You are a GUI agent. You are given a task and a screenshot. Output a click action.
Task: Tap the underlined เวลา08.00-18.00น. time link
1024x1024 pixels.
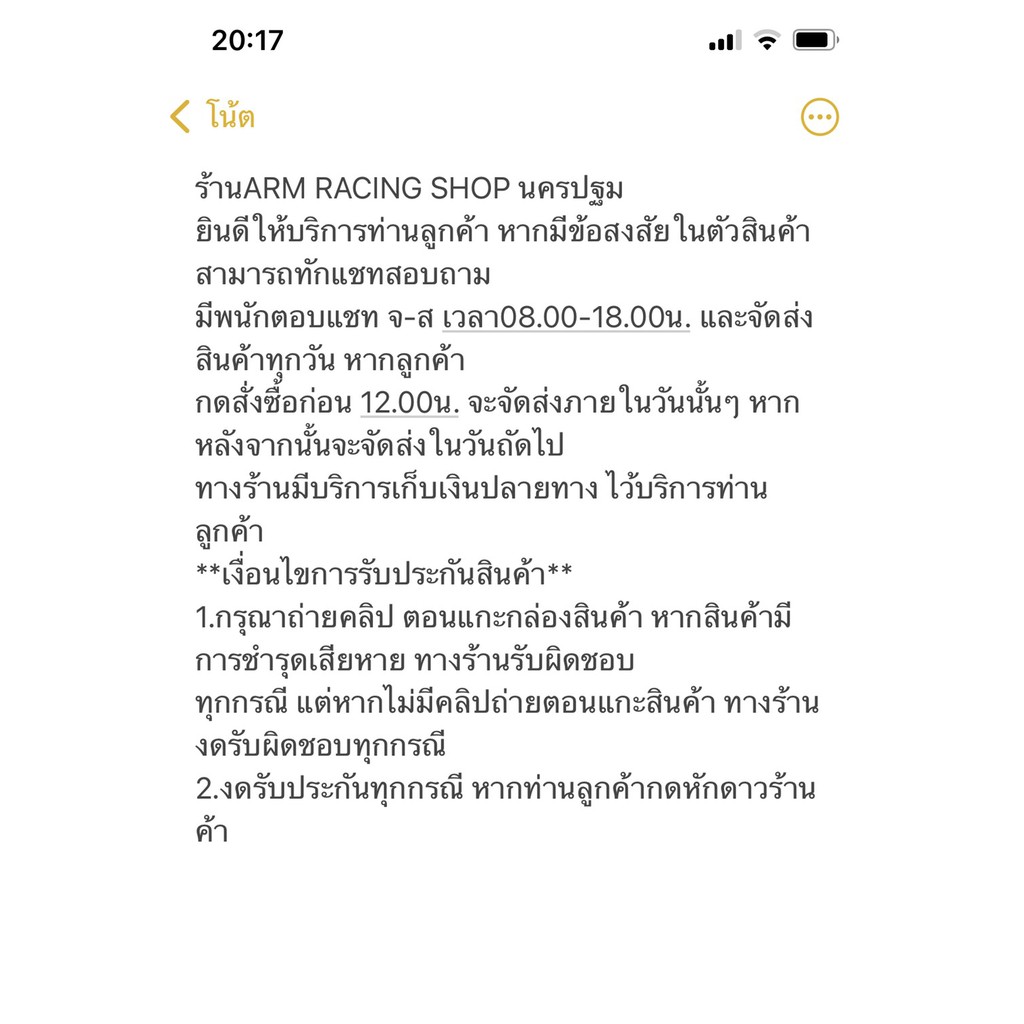tap(566, 319)
